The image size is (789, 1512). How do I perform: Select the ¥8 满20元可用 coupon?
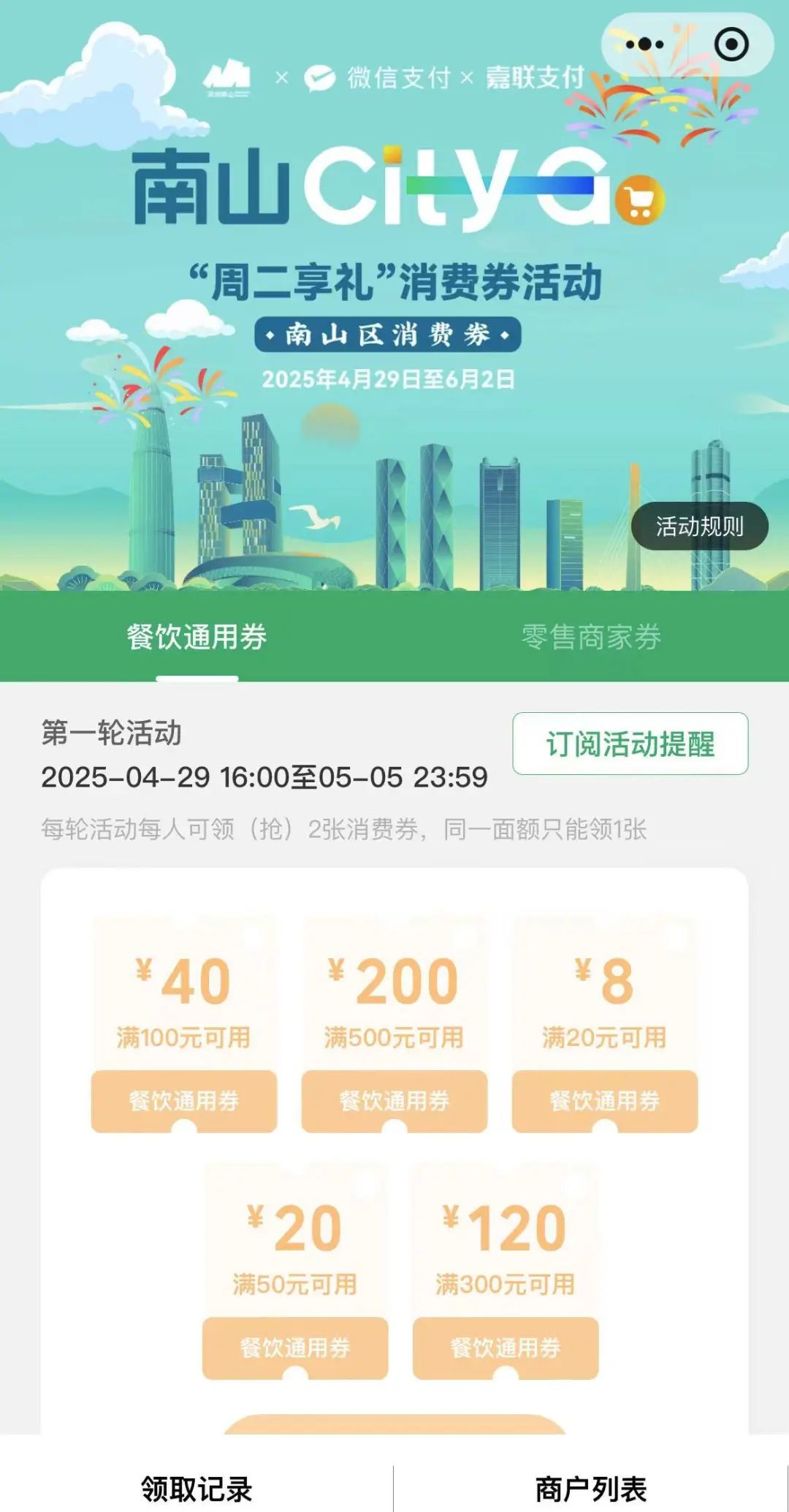[604, 1023]
